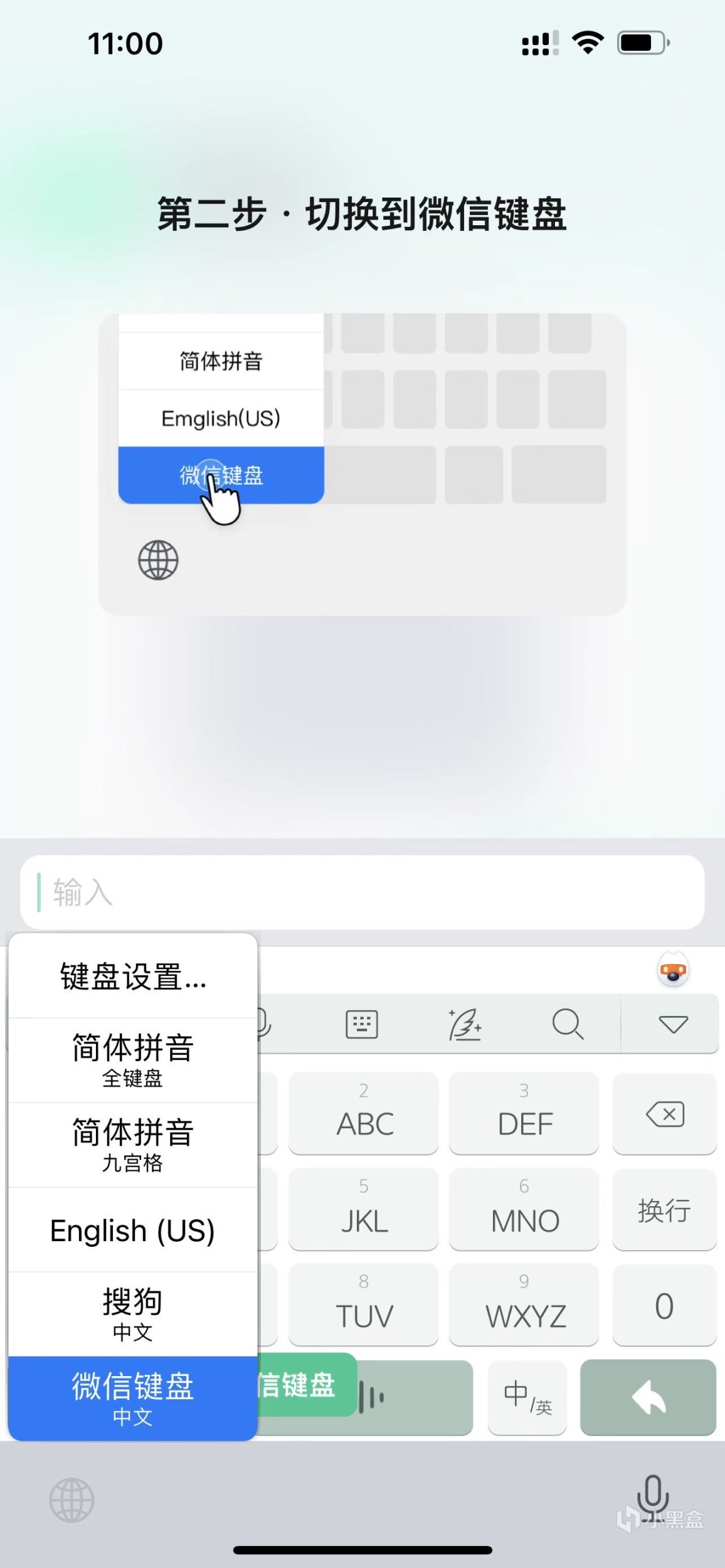Tap the globe keyboard switcher
725x1568 pixels.
pos(71,1500)
